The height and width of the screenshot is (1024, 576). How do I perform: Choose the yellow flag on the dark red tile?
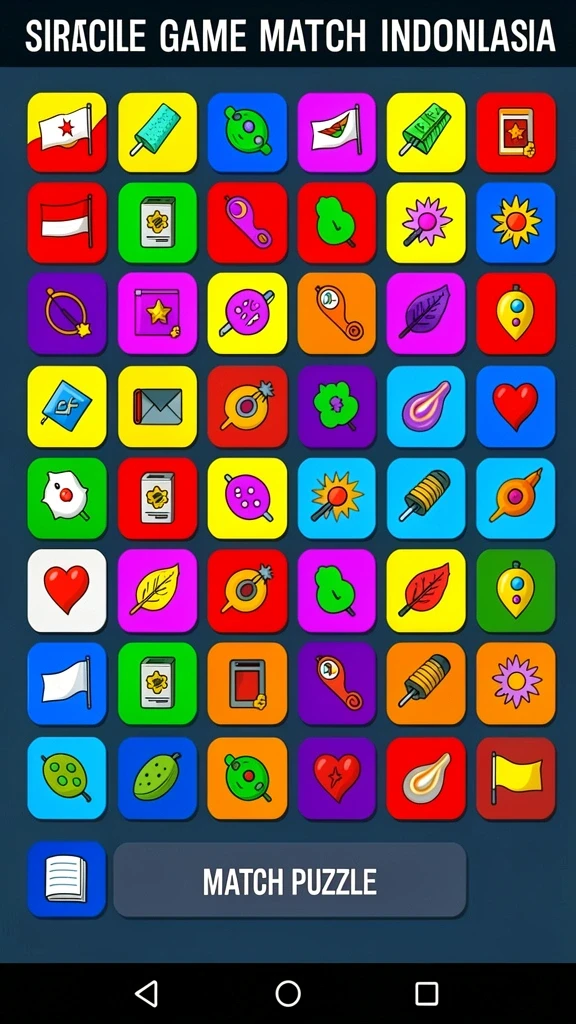pyautogui.click(x=516, y=778)
